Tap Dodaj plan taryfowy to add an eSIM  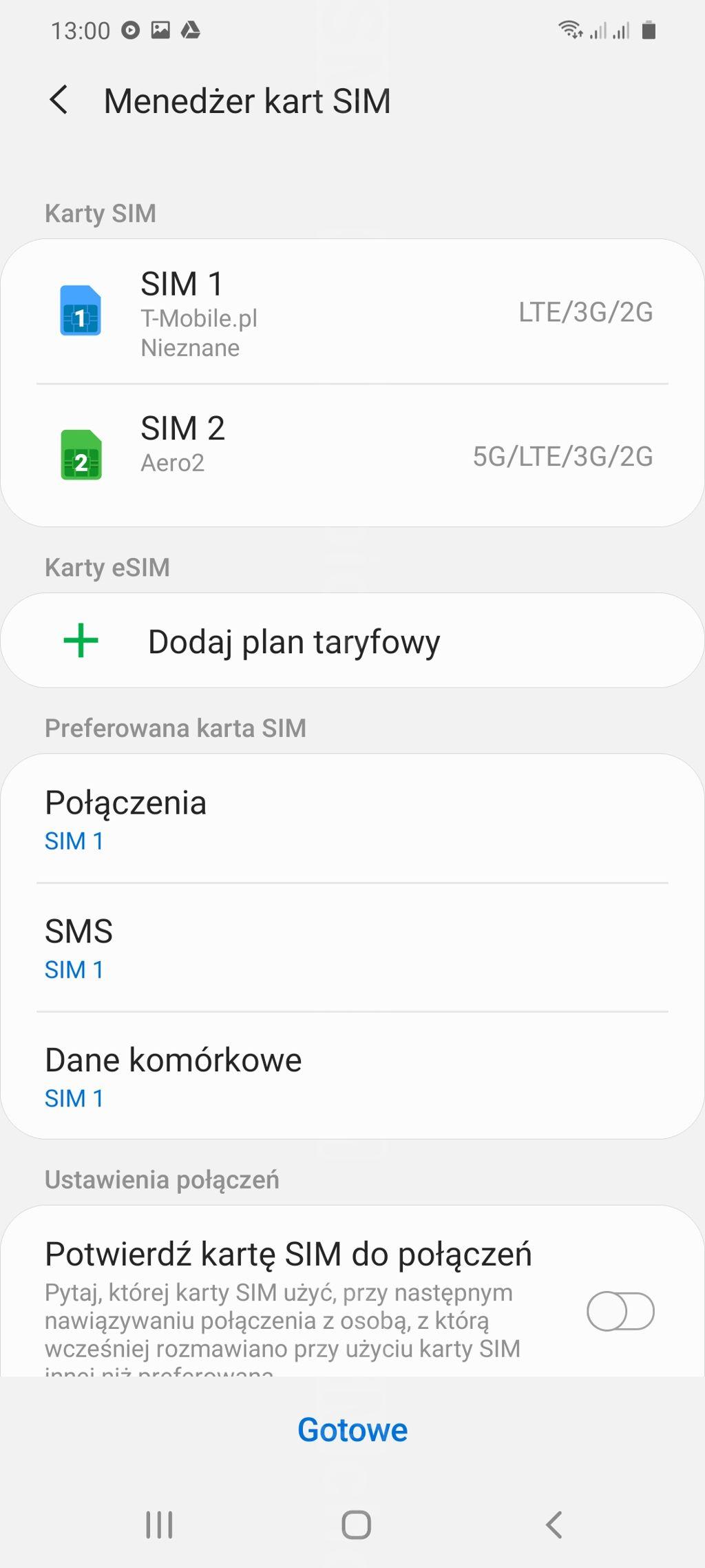352,641
